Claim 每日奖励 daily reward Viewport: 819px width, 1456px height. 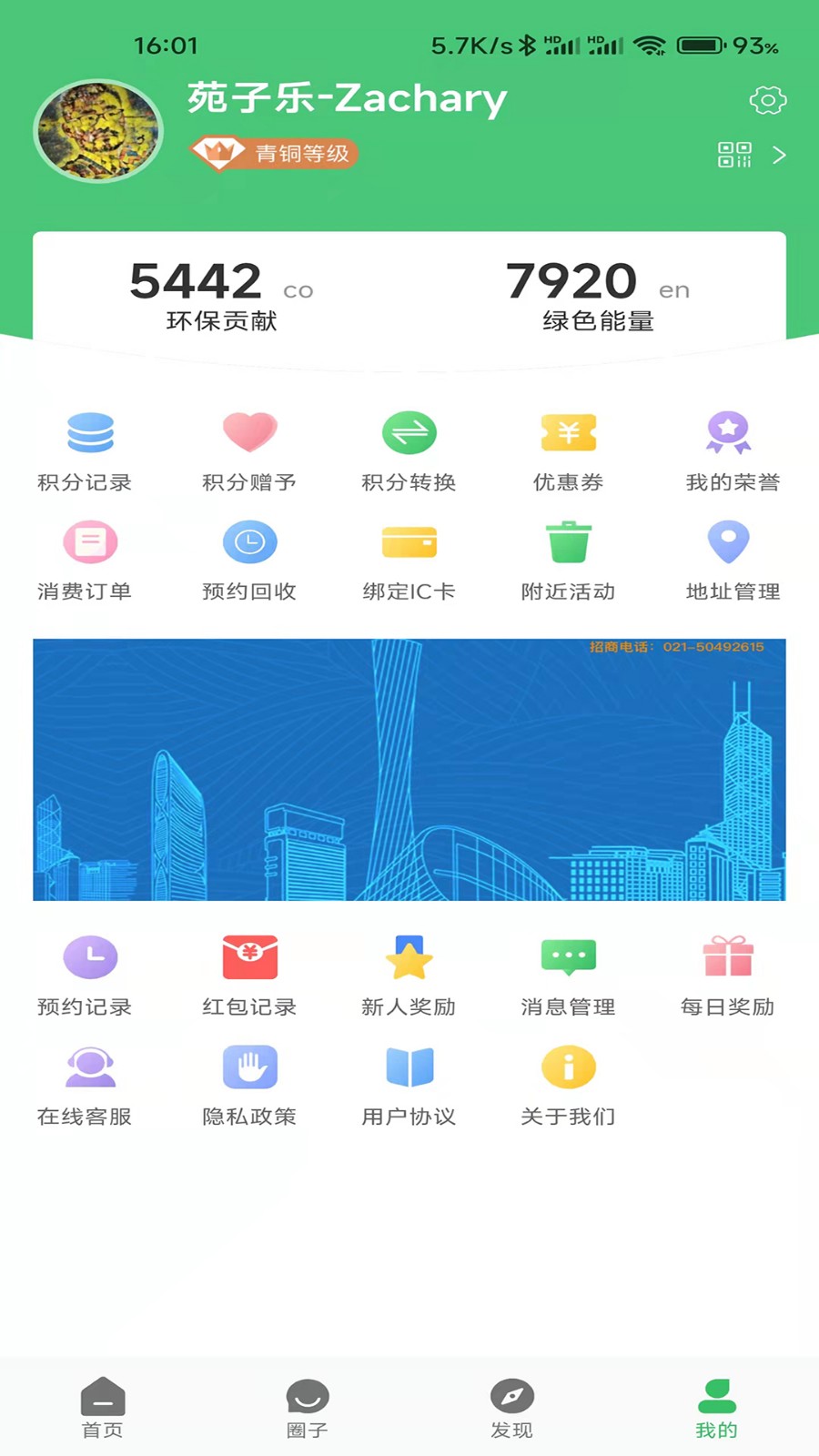click(727, 976)
